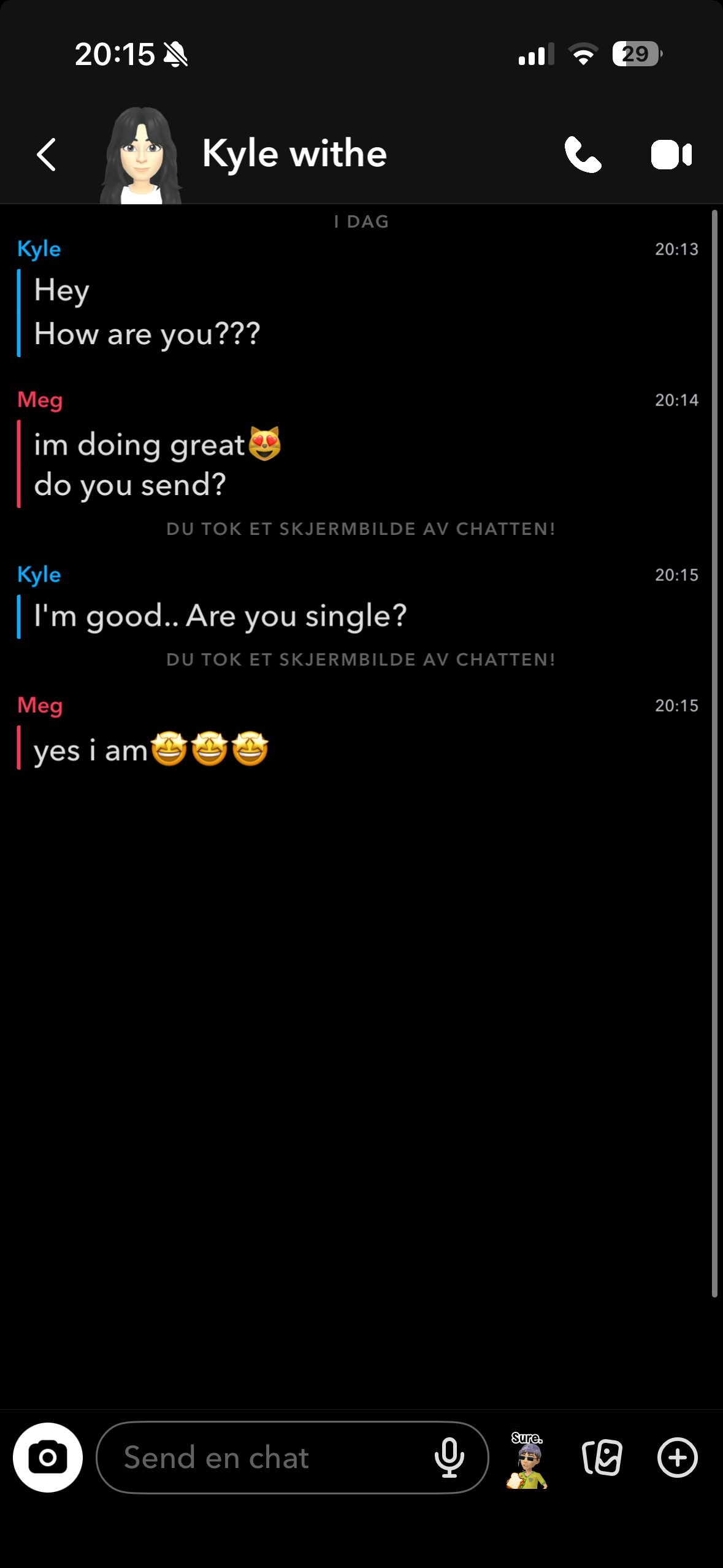This screenshot has width=723, height=1568.
Task: Start a video call with Kyle
Action: tap(671, 155)
